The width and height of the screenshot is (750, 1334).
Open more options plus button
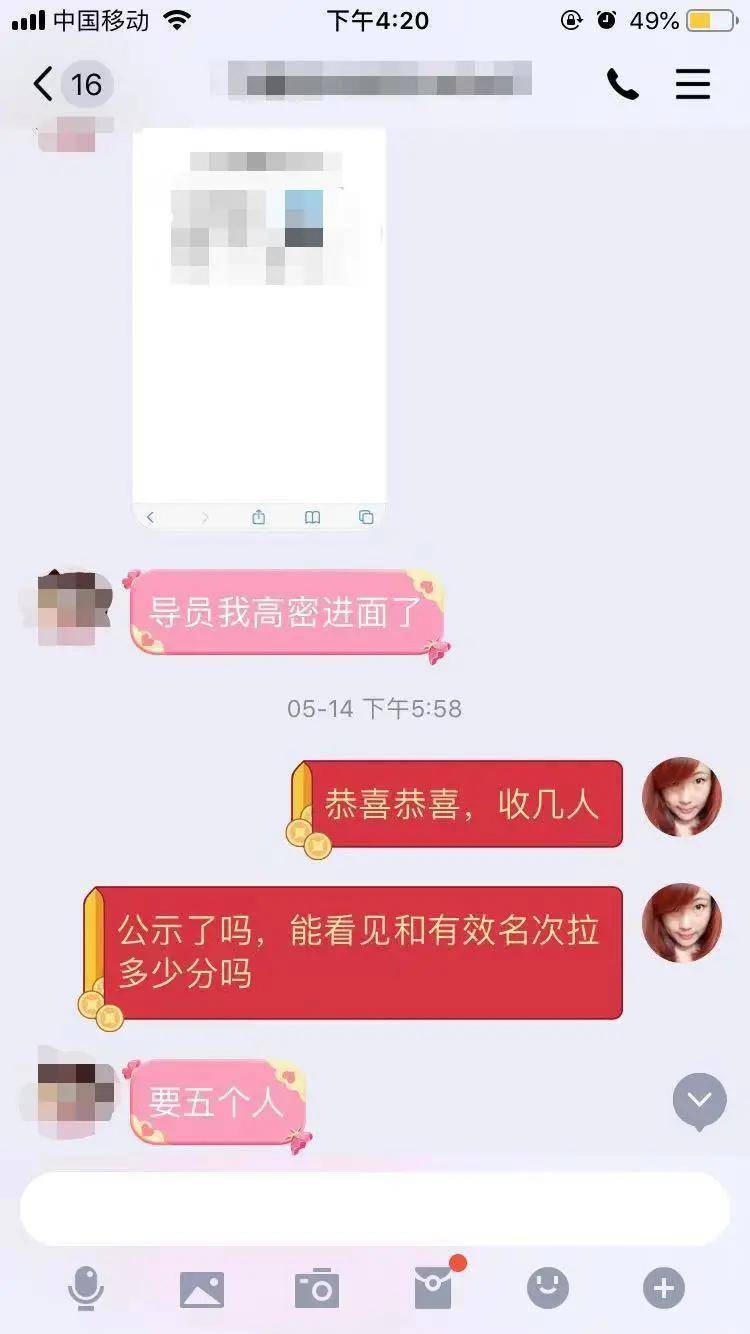[663, 1289]
